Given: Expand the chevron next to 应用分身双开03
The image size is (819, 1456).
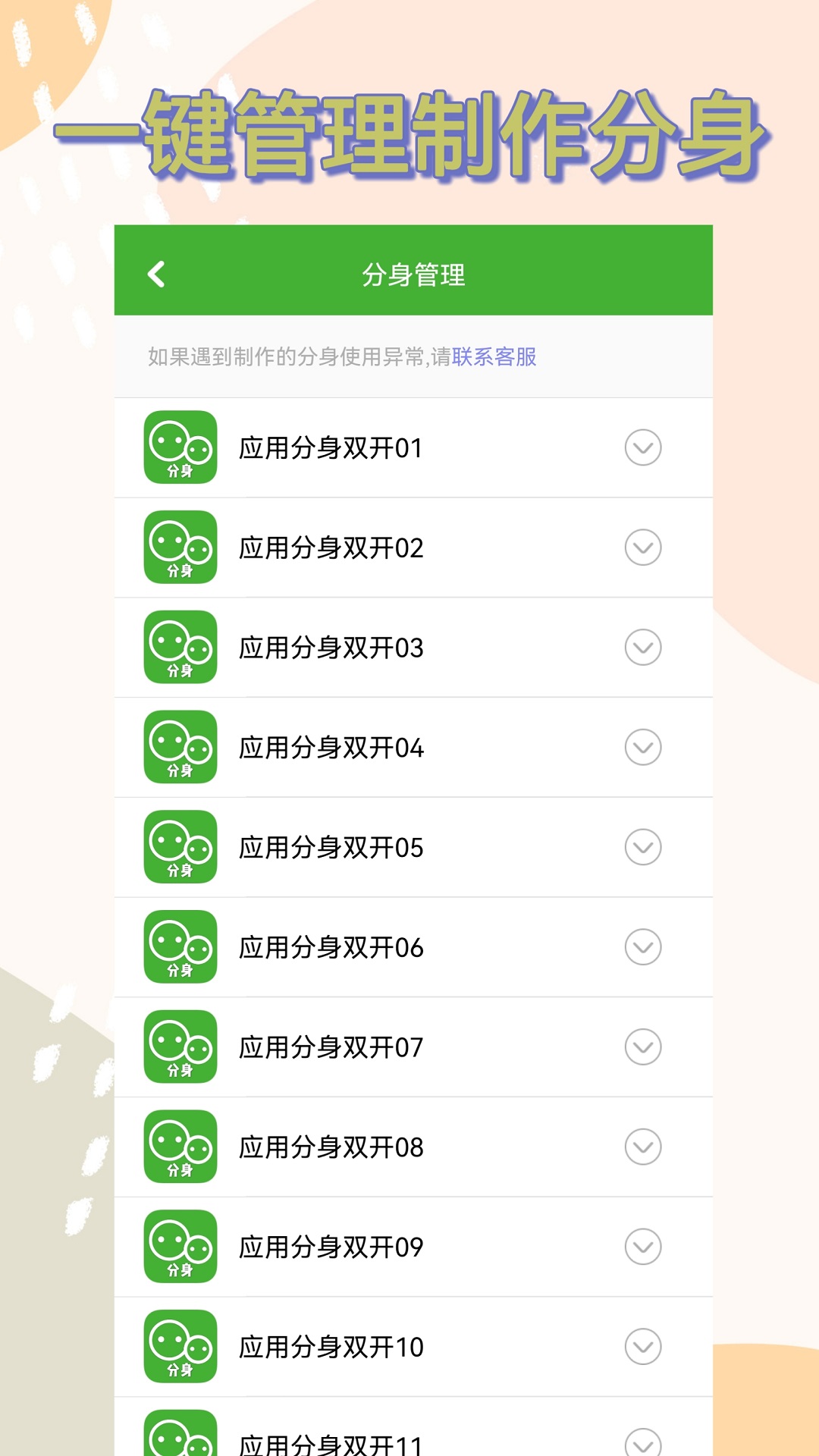Looking at the screenshot, I should [x=642, y=648].
